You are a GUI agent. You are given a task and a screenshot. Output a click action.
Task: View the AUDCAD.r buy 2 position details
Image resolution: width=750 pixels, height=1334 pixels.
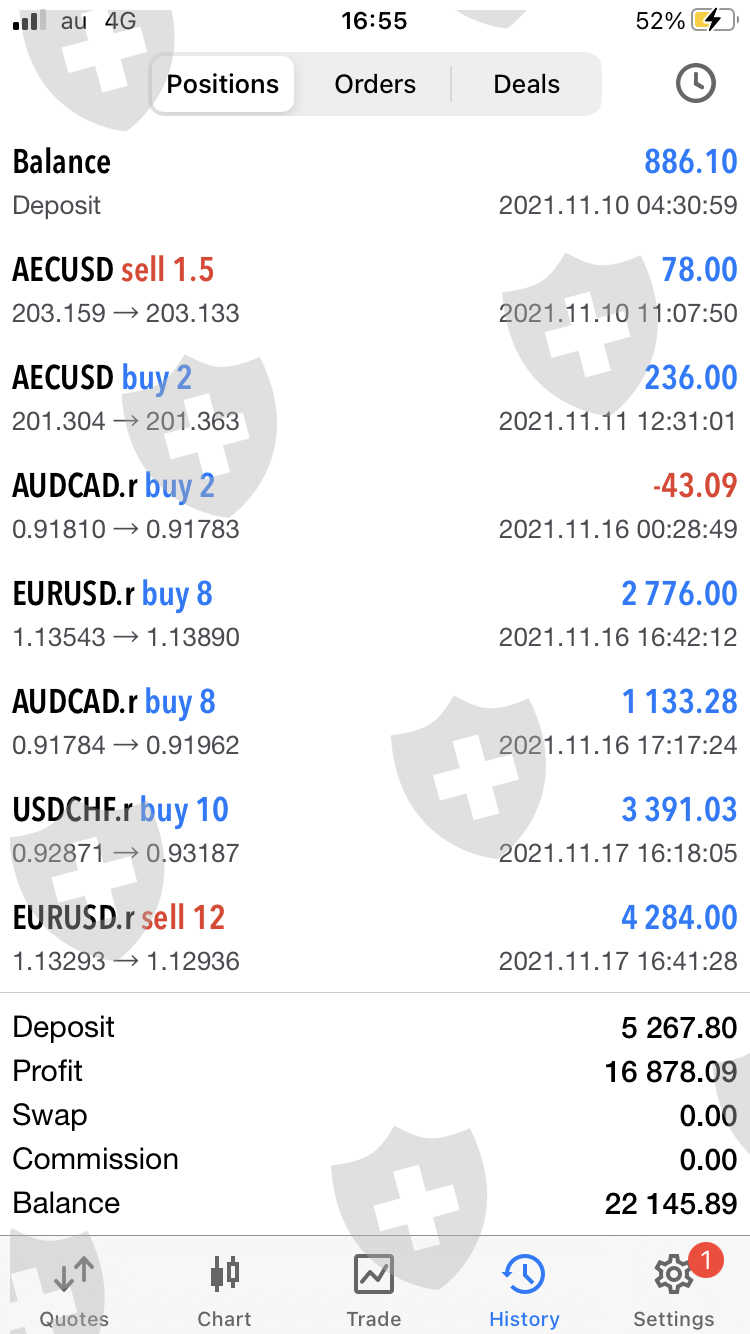375,506
